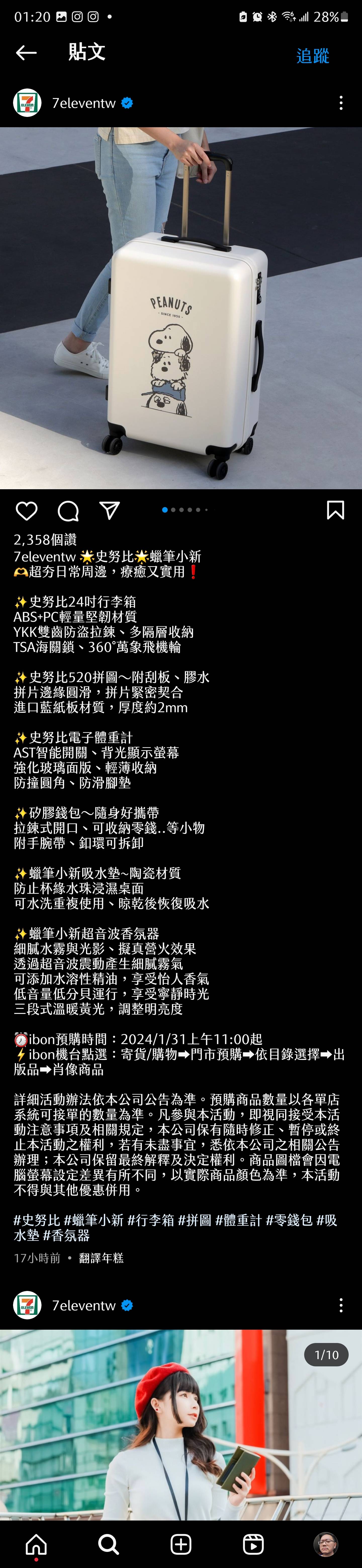362x1568 pixels.
Task: Switch to the Search tab
Action: [x=108, y=1544]
